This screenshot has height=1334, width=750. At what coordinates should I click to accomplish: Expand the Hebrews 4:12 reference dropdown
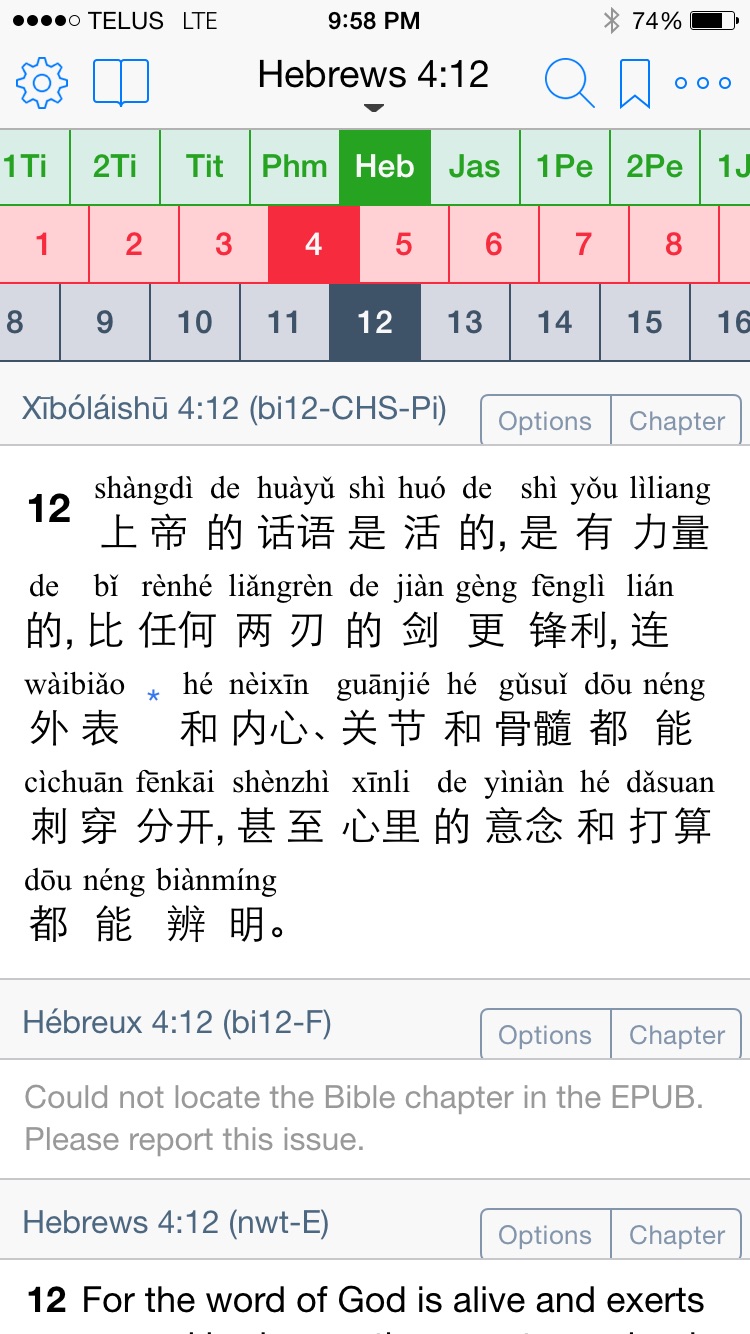point(373,82)
